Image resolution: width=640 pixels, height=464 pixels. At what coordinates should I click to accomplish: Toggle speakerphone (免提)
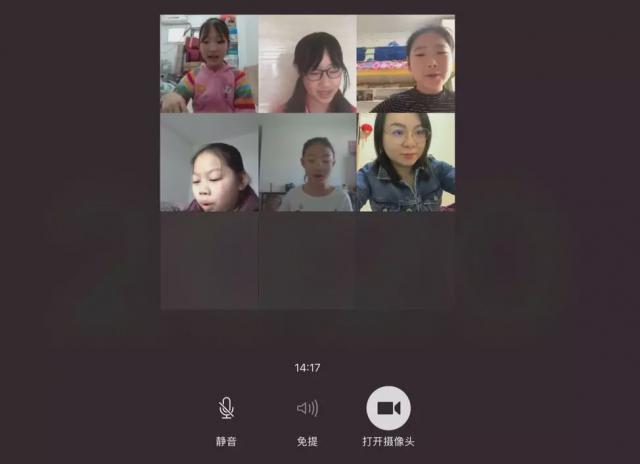(307, 408)
